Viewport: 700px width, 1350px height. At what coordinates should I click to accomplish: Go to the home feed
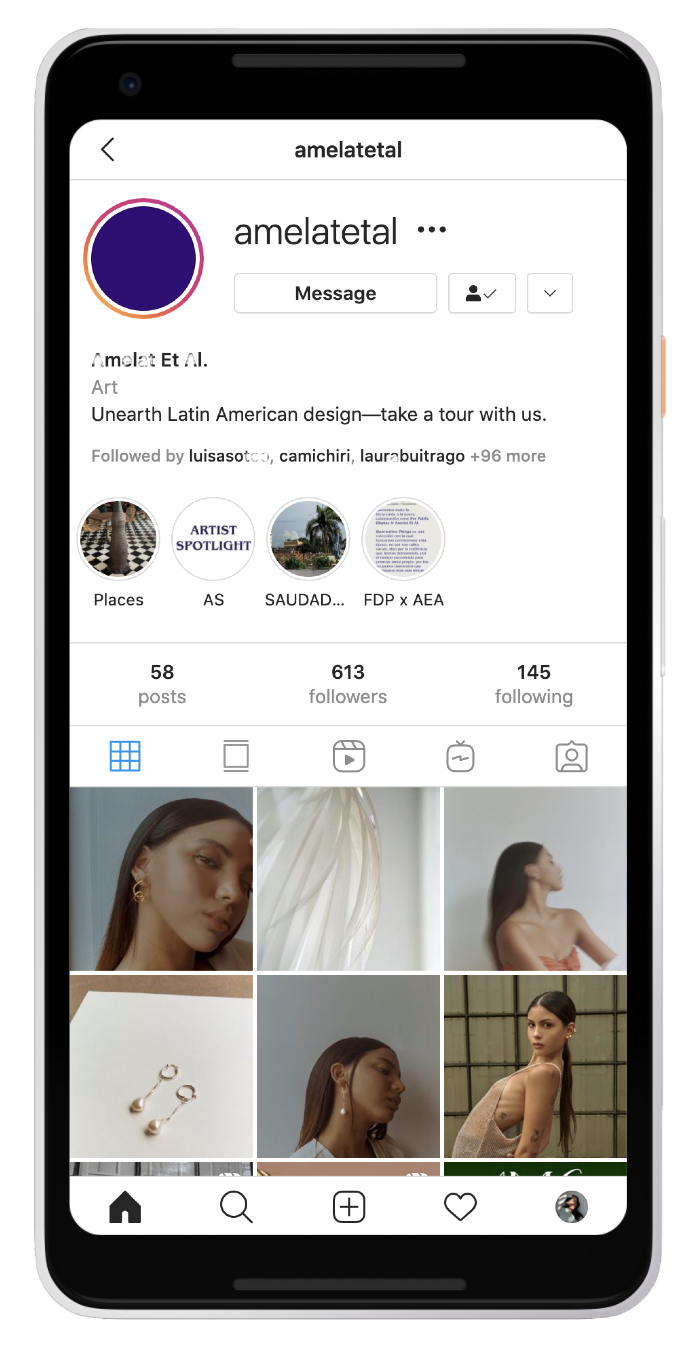(x=125, y=1207)
